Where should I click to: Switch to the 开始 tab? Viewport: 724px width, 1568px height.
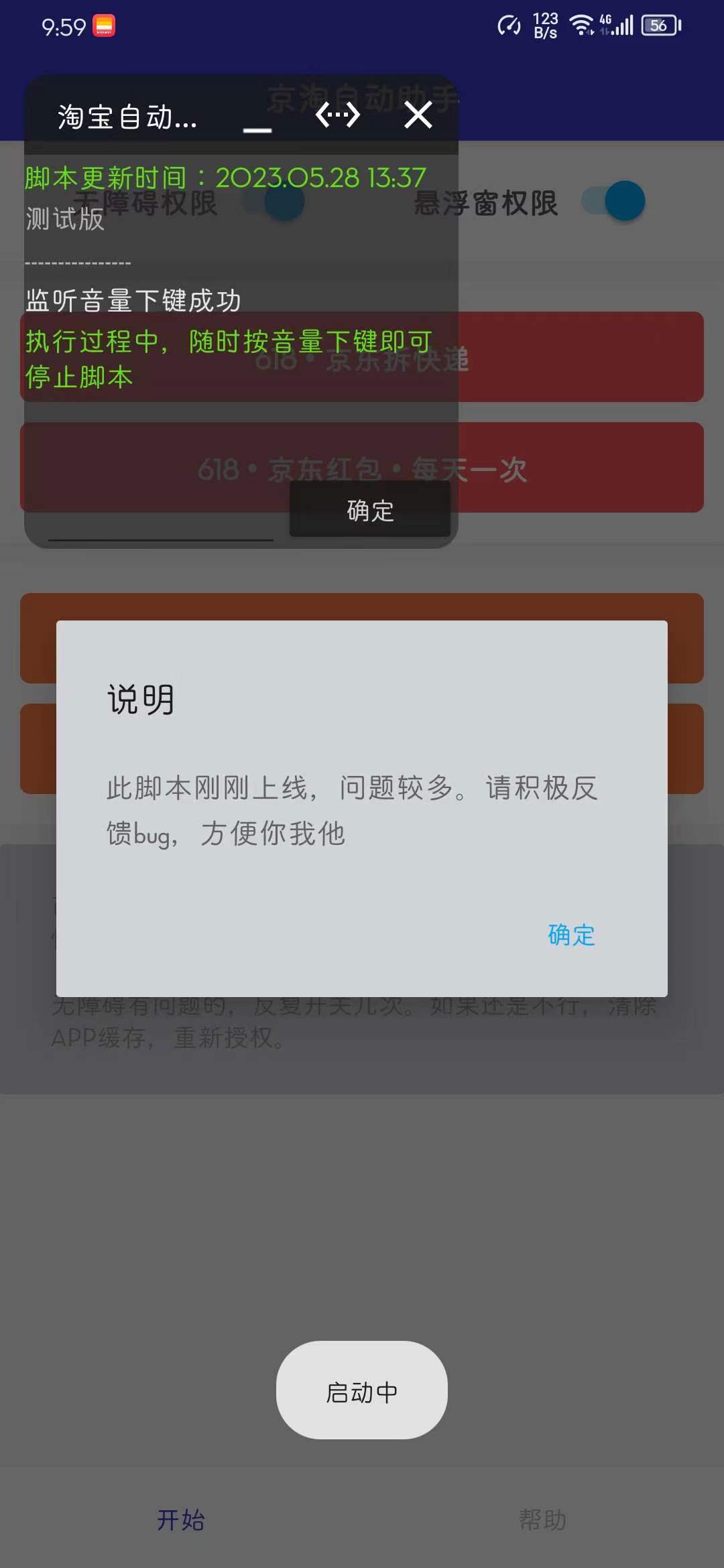[x=181, y=1520]
